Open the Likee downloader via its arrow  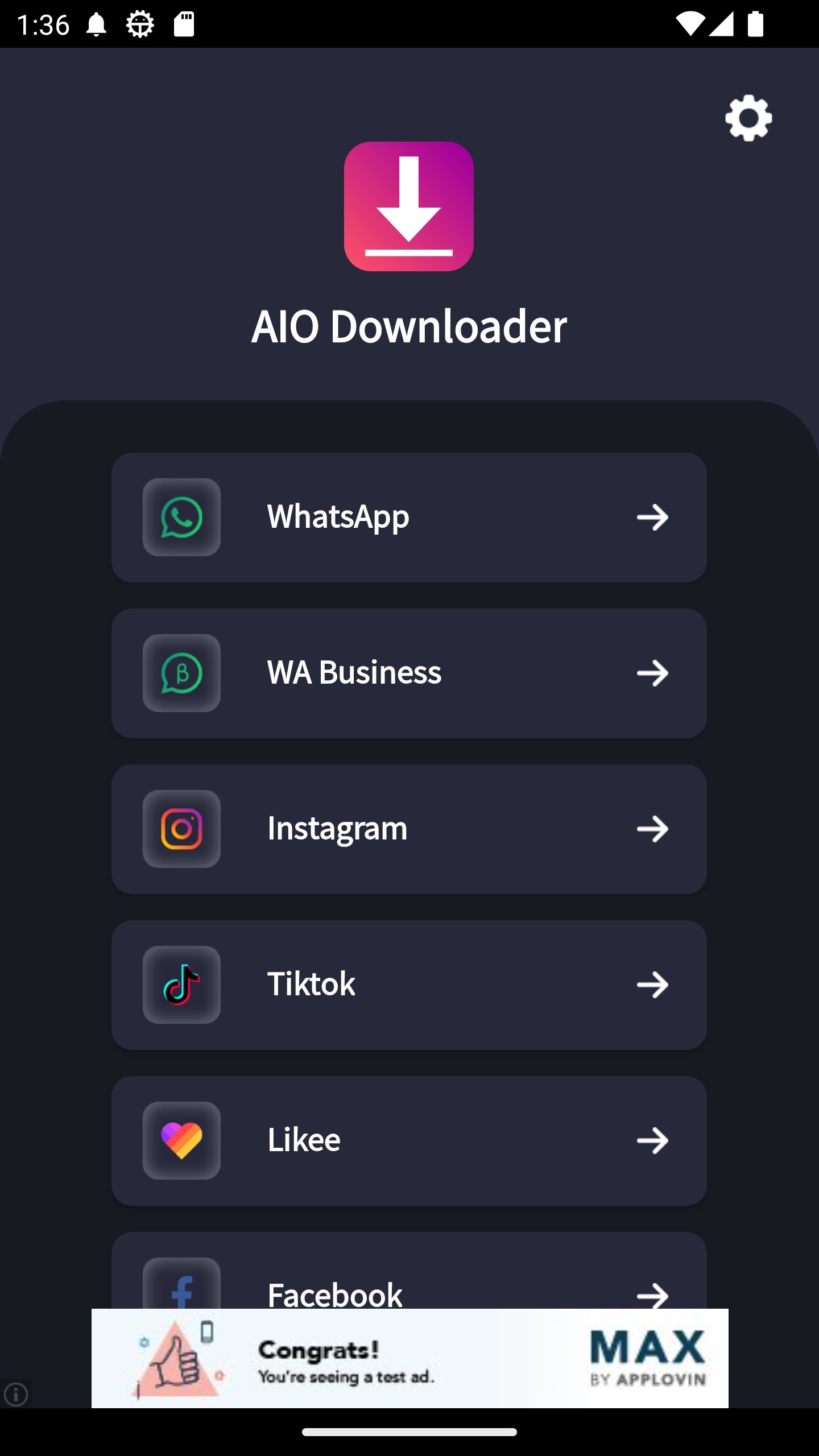coord(652,1140)
